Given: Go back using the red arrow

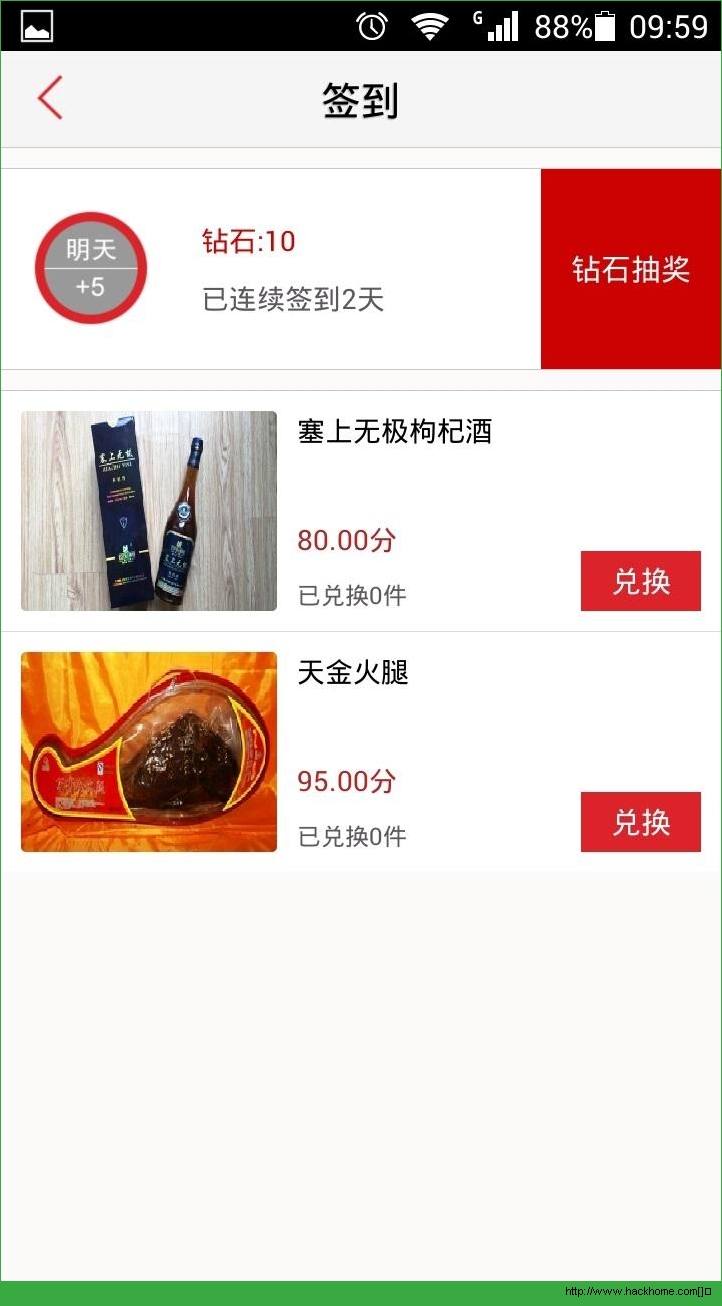Looking at the screenshot, I should pos(50,98).
